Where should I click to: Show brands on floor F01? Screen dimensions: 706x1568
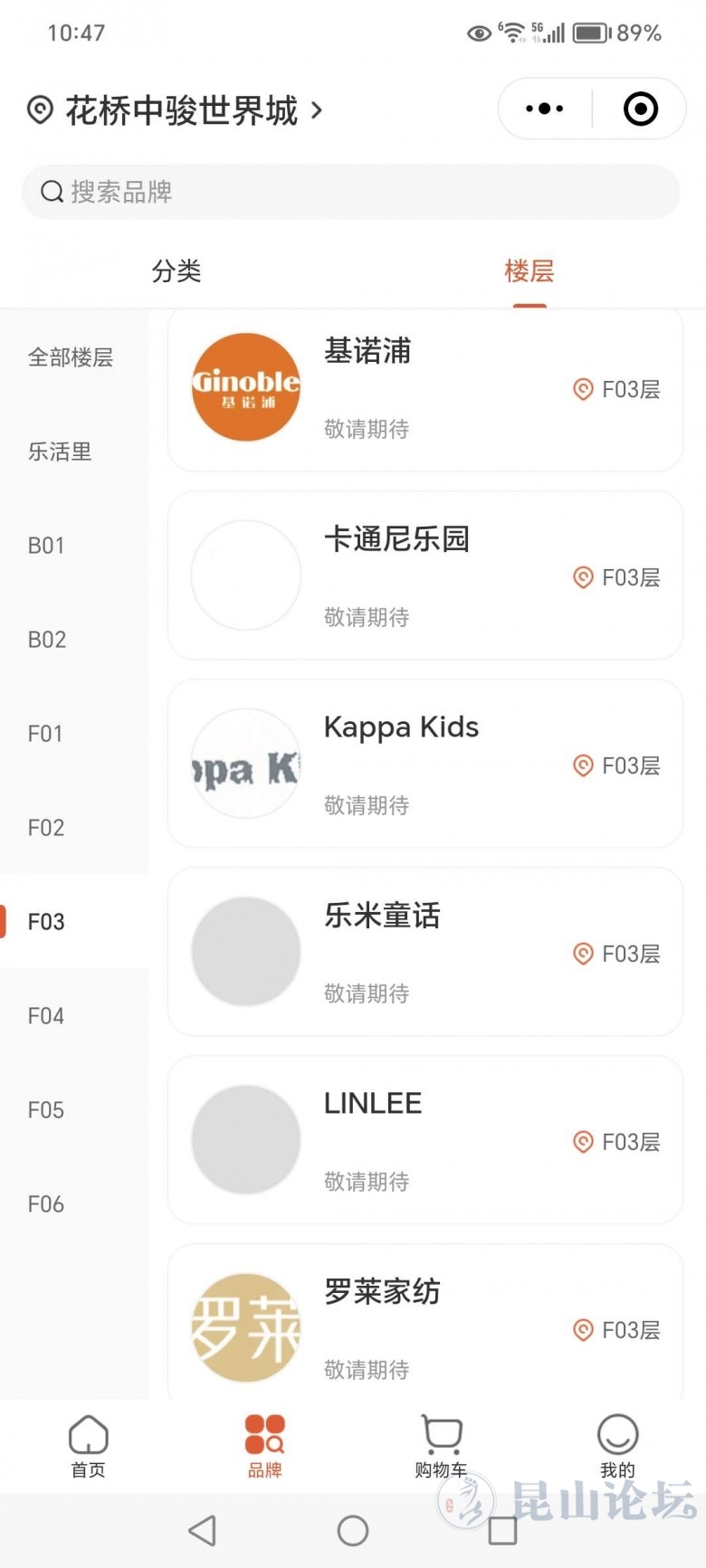(x=45, y=734)
